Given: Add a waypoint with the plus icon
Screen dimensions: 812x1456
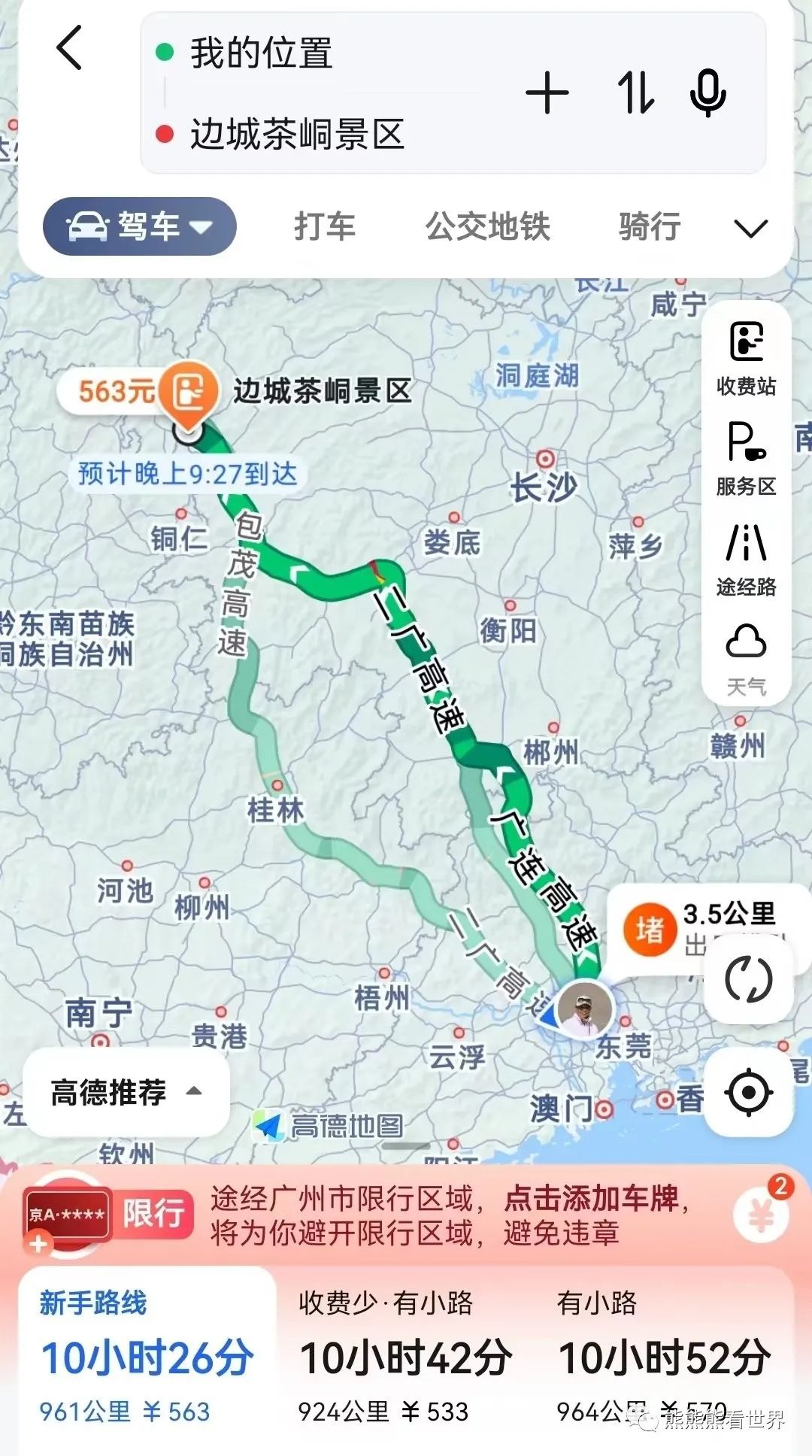Looking at the screenshot, I should (x=547, y=93).
